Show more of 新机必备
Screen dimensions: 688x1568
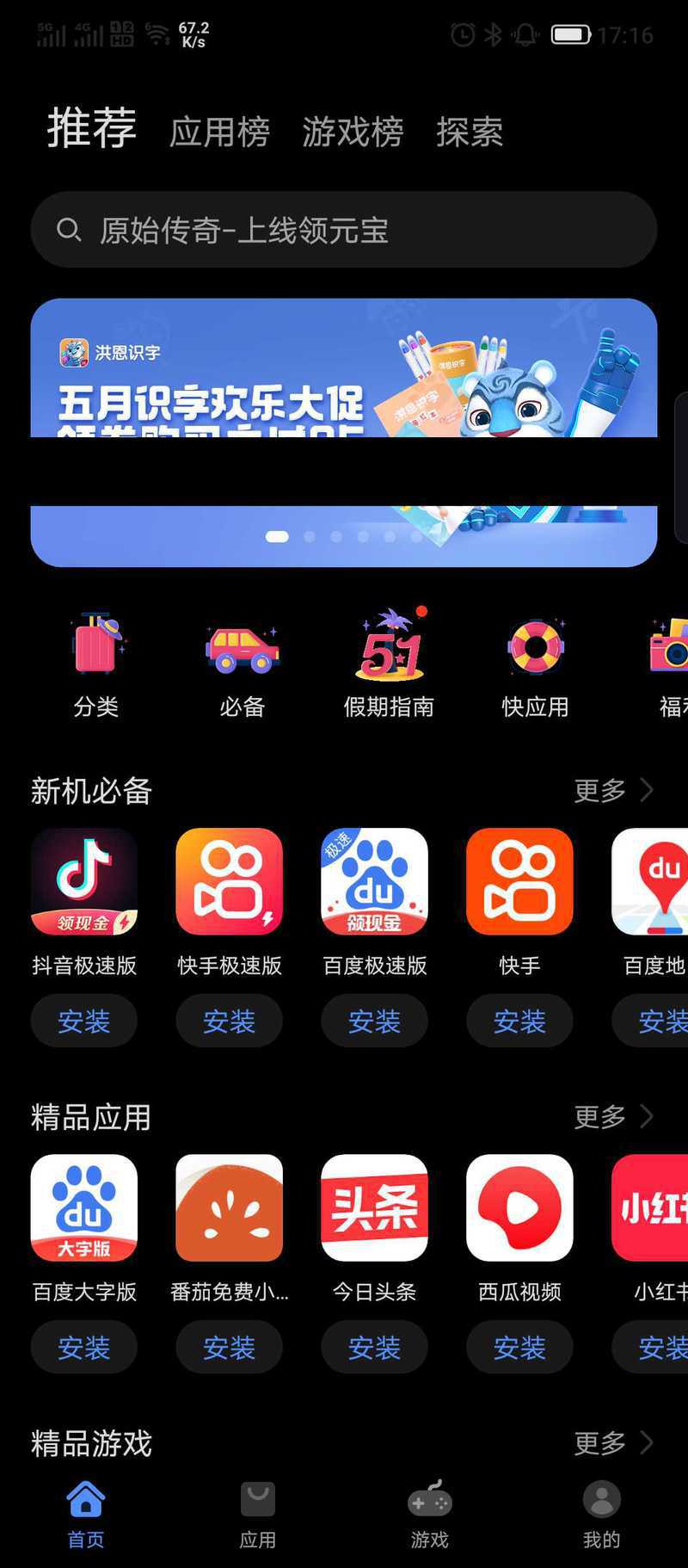613,790
